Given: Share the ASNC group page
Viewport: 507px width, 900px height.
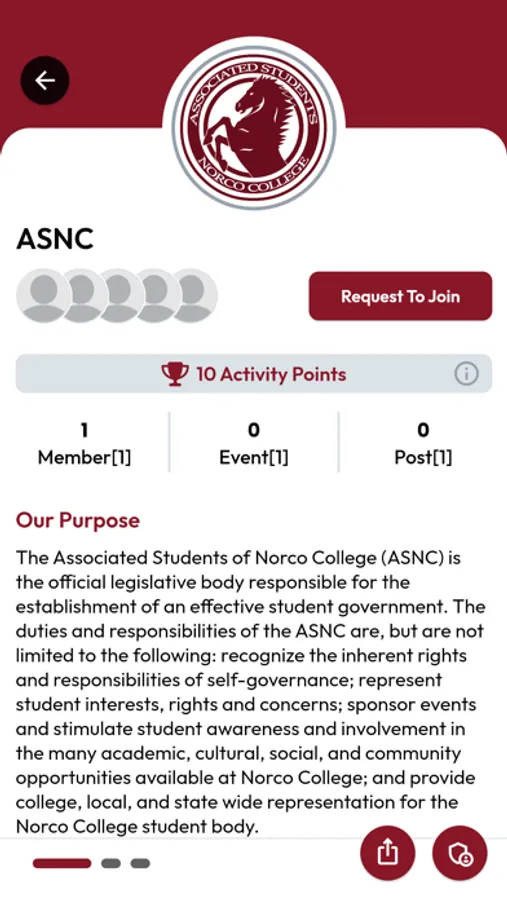Looking at the screenshot, I should pyautogui.click(x=388, y=853).
